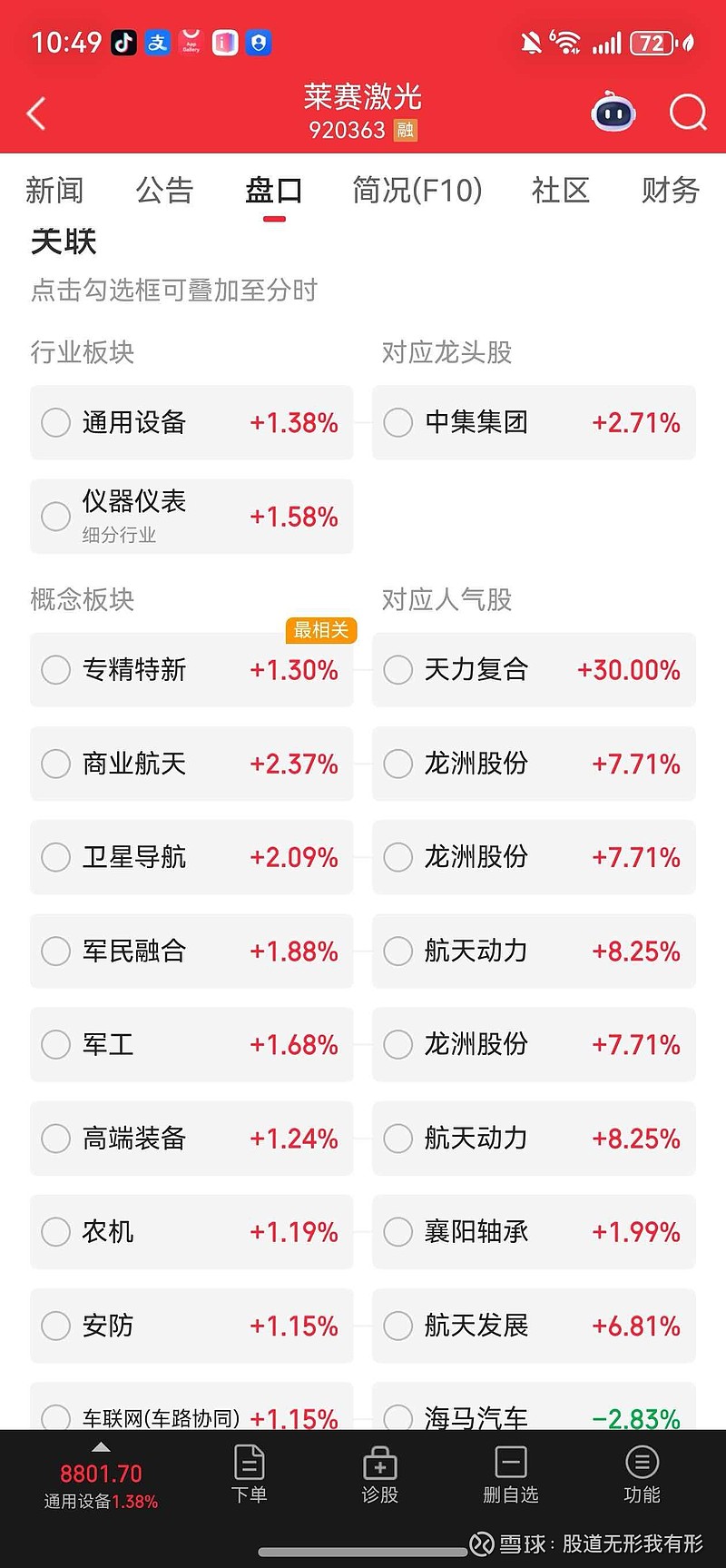Switch to the 新闻 tab
The height and width of the screenshot is (1568, 726).
click(x=54, y=191)
